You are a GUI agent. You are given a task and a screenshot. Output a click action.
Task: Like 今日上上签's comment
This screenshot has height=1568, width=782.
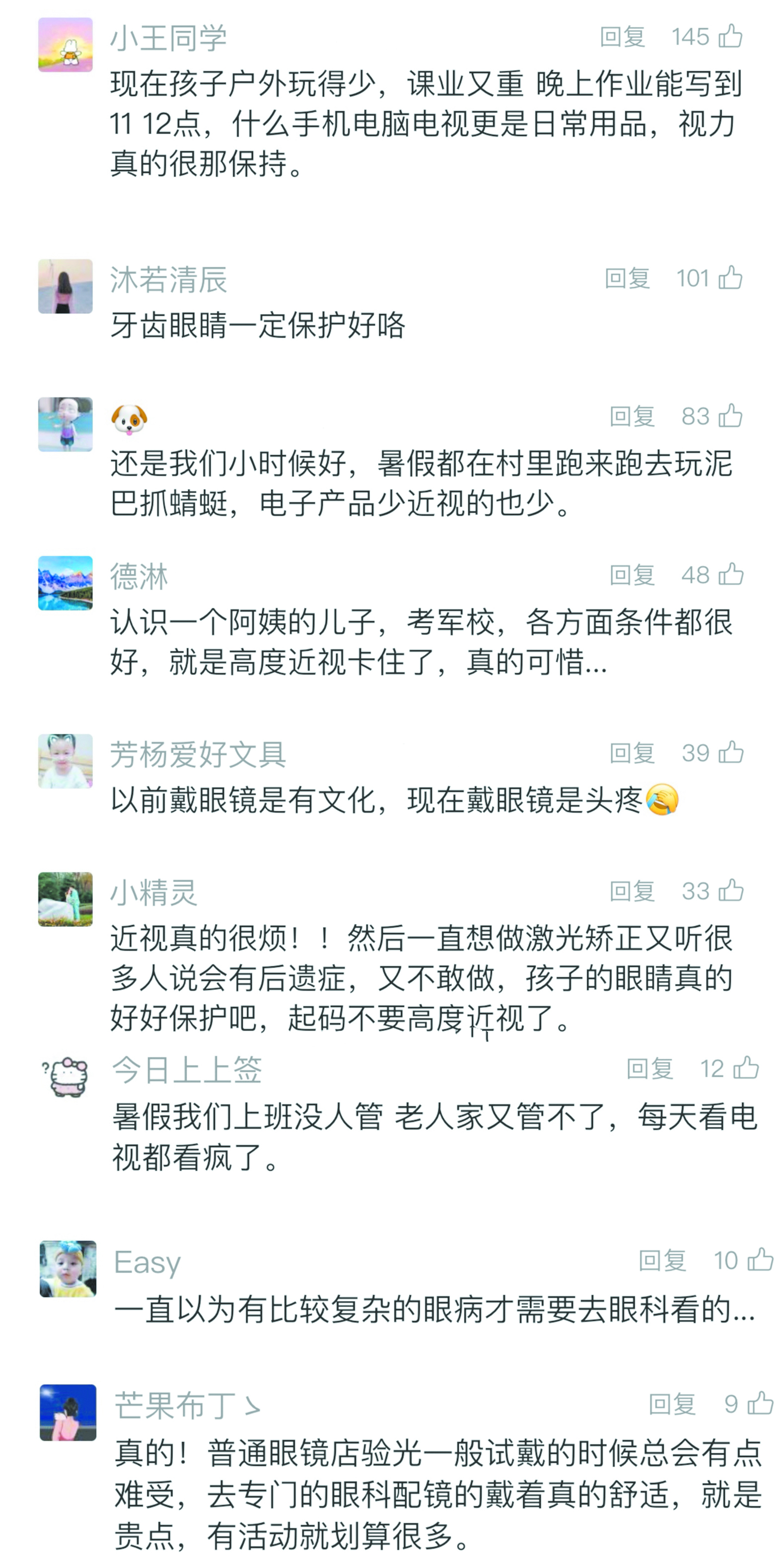(x=746, y=1069)
